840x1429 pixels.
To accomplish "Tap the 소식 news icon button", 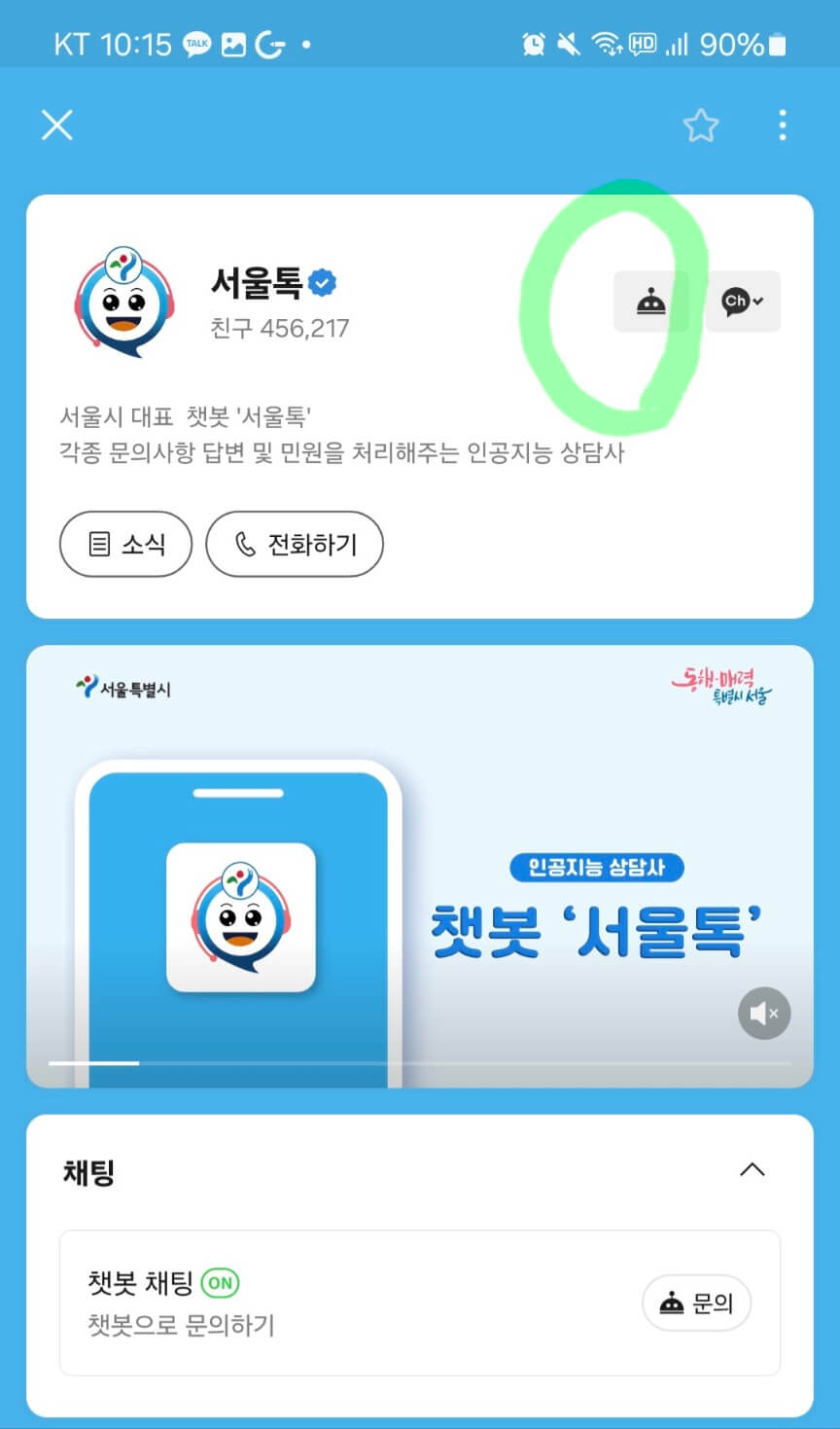I will (100, 545).
